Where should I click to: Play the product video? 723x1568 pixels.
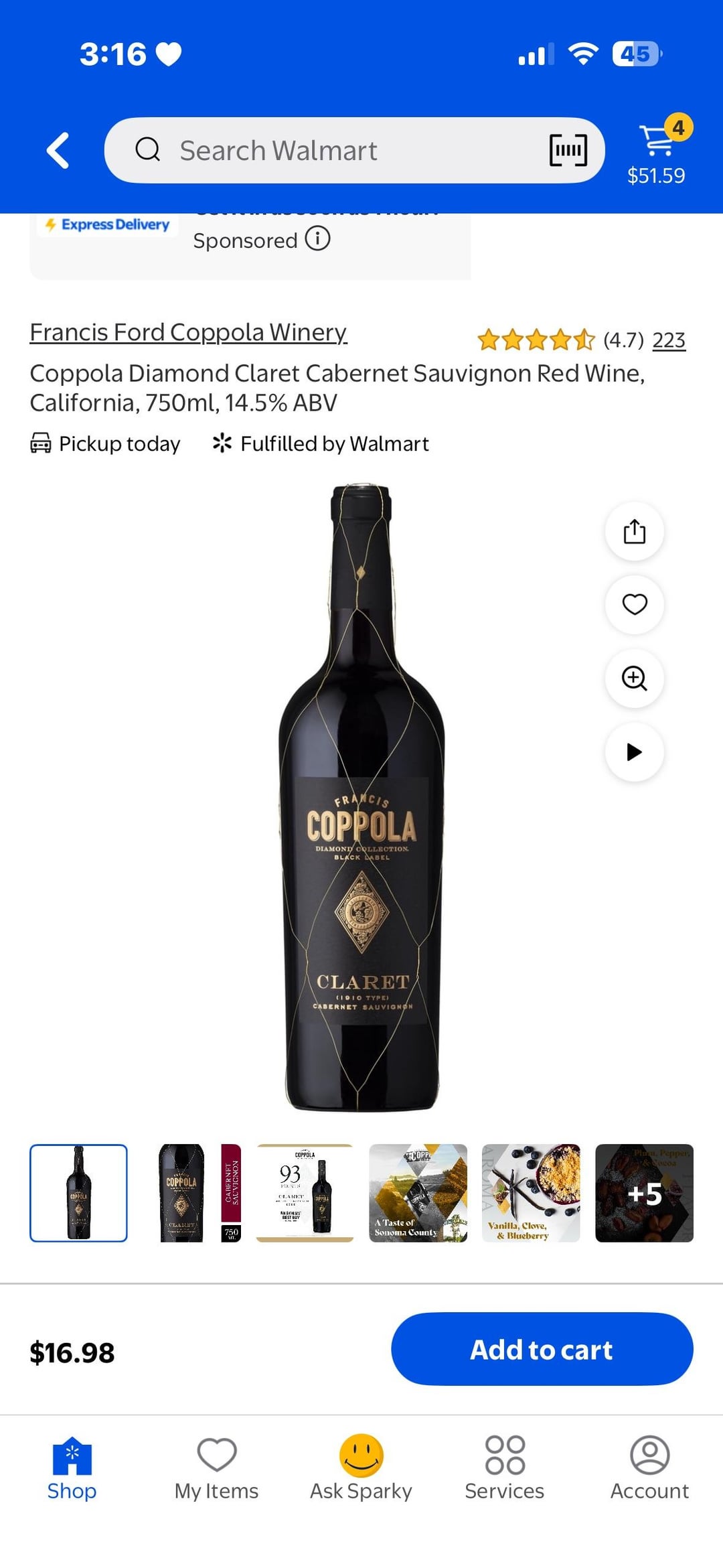[x=634, y=752]
